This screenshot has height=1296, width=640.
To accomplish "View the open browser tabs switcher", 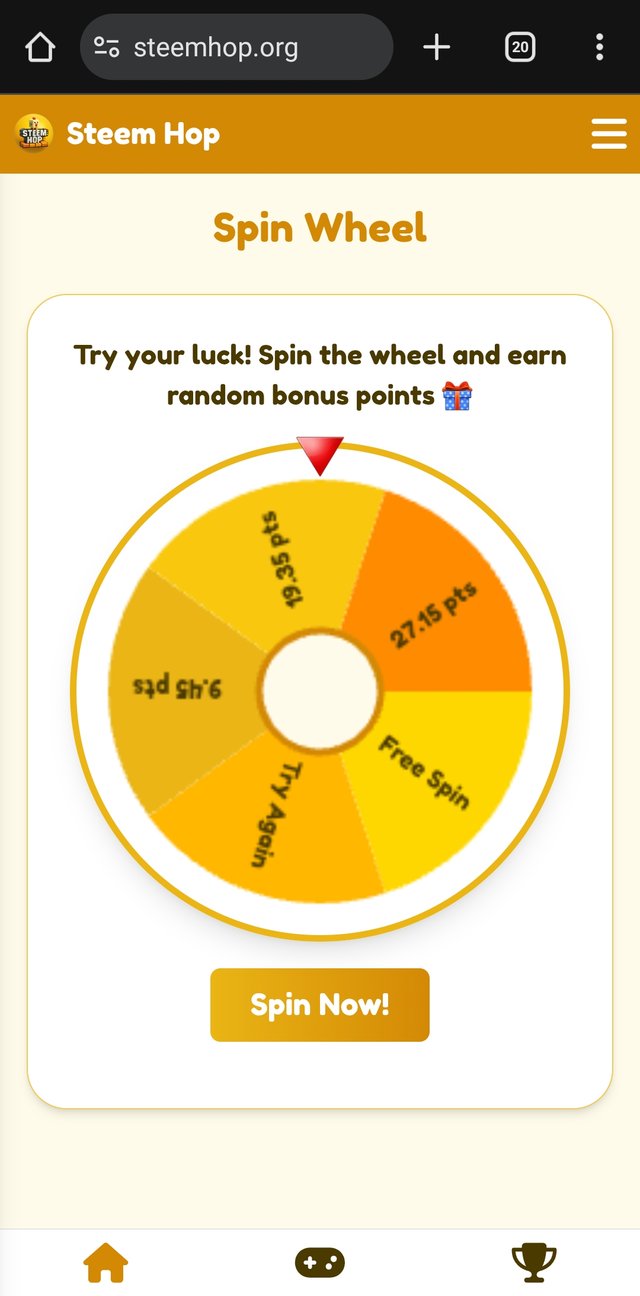I will [x=520, y=47].
